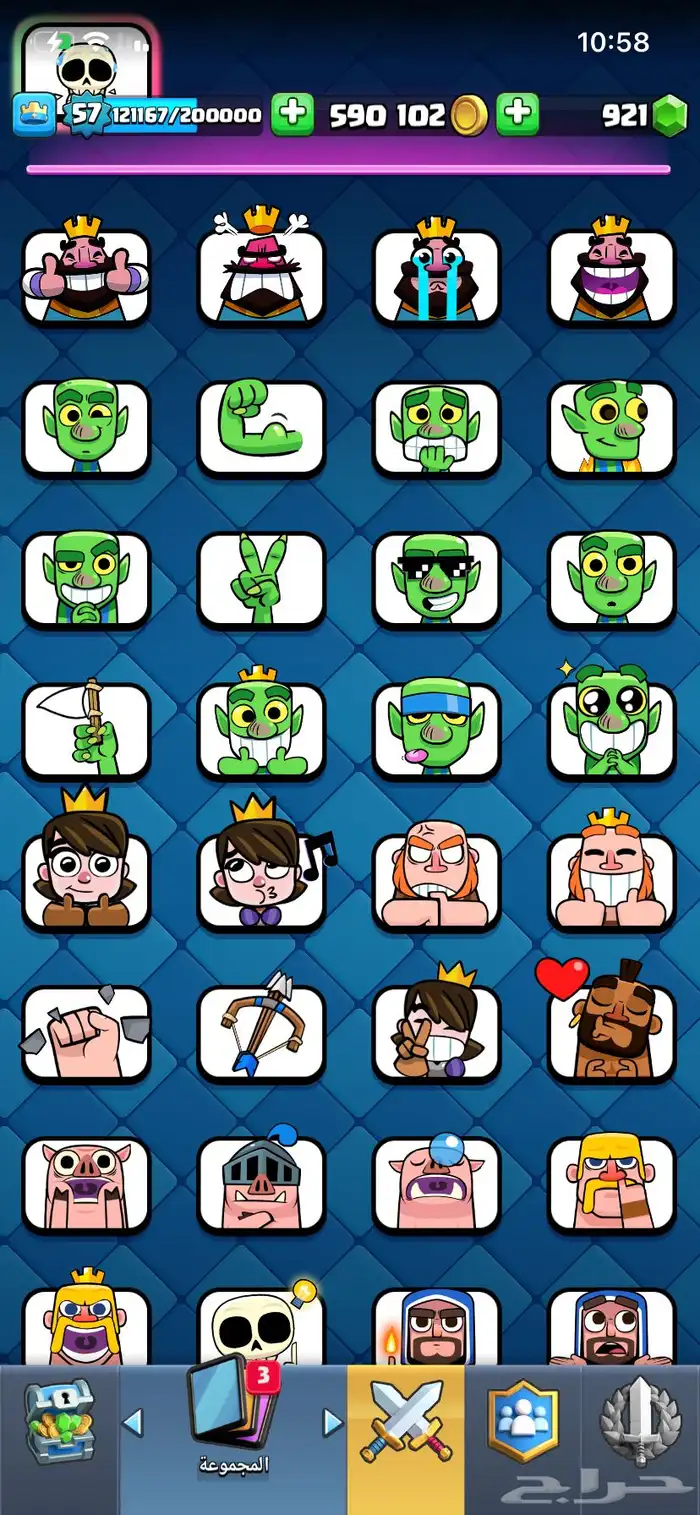Tap the right arrow beside المجموعة
Viewport: 700px width, 1515px height.
pos(331,1422)
